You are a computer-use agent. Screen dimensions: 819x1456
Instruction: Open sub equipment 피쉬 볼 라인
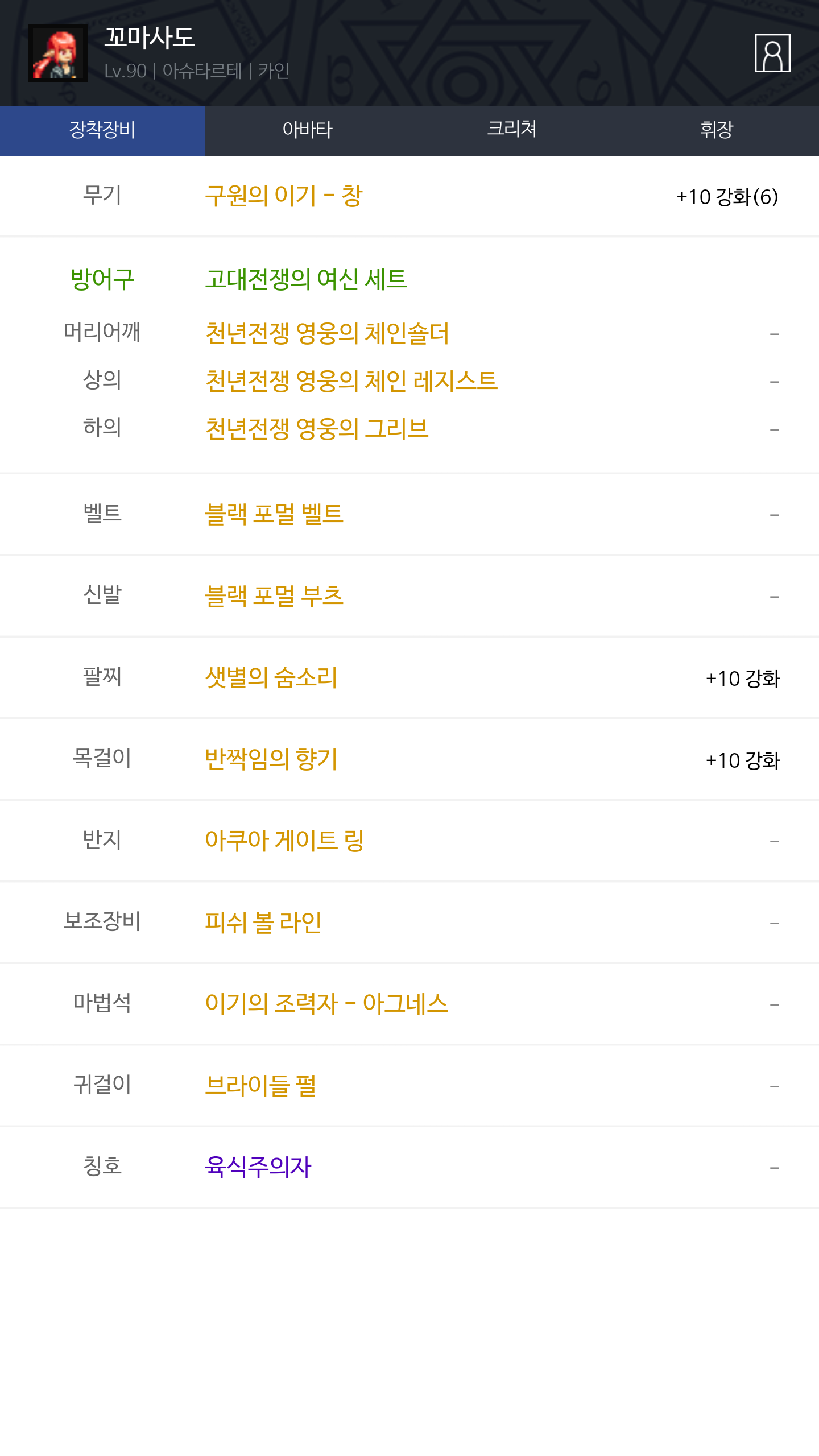[263, 923]
